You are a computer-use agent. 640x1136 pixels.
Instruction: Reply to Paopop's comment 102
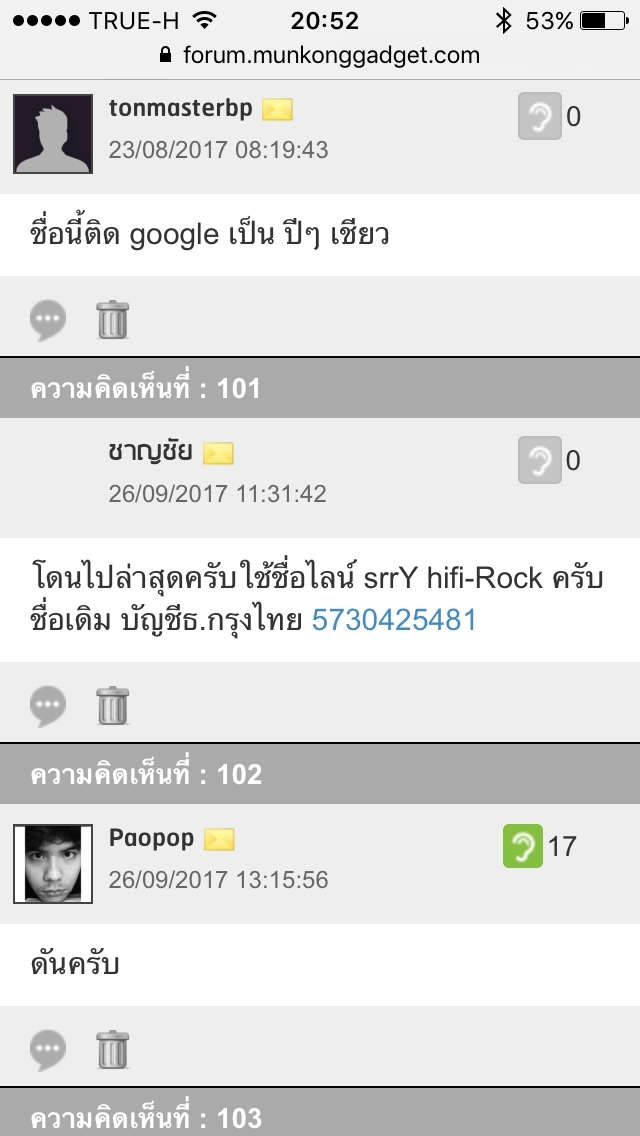coord(48,1050)
